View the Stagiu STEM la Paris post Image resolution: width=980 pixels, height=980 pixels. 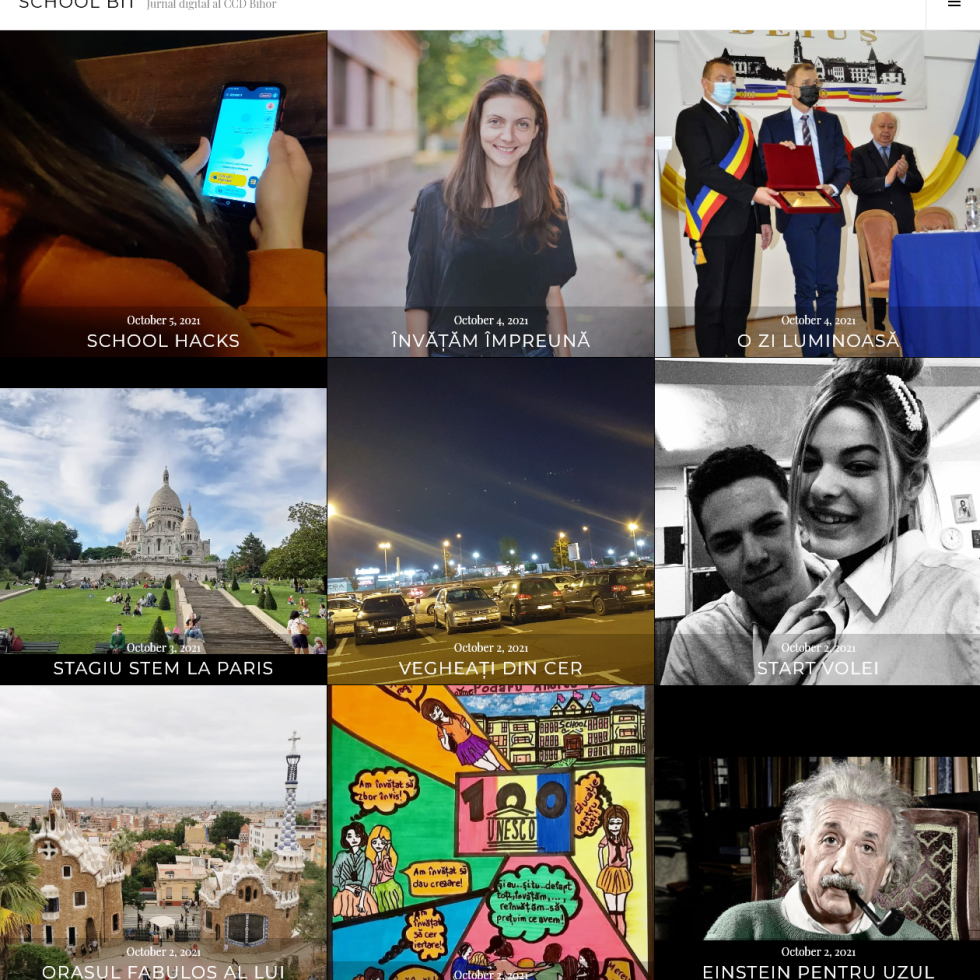pyautogui.click(x=163, y=668)
